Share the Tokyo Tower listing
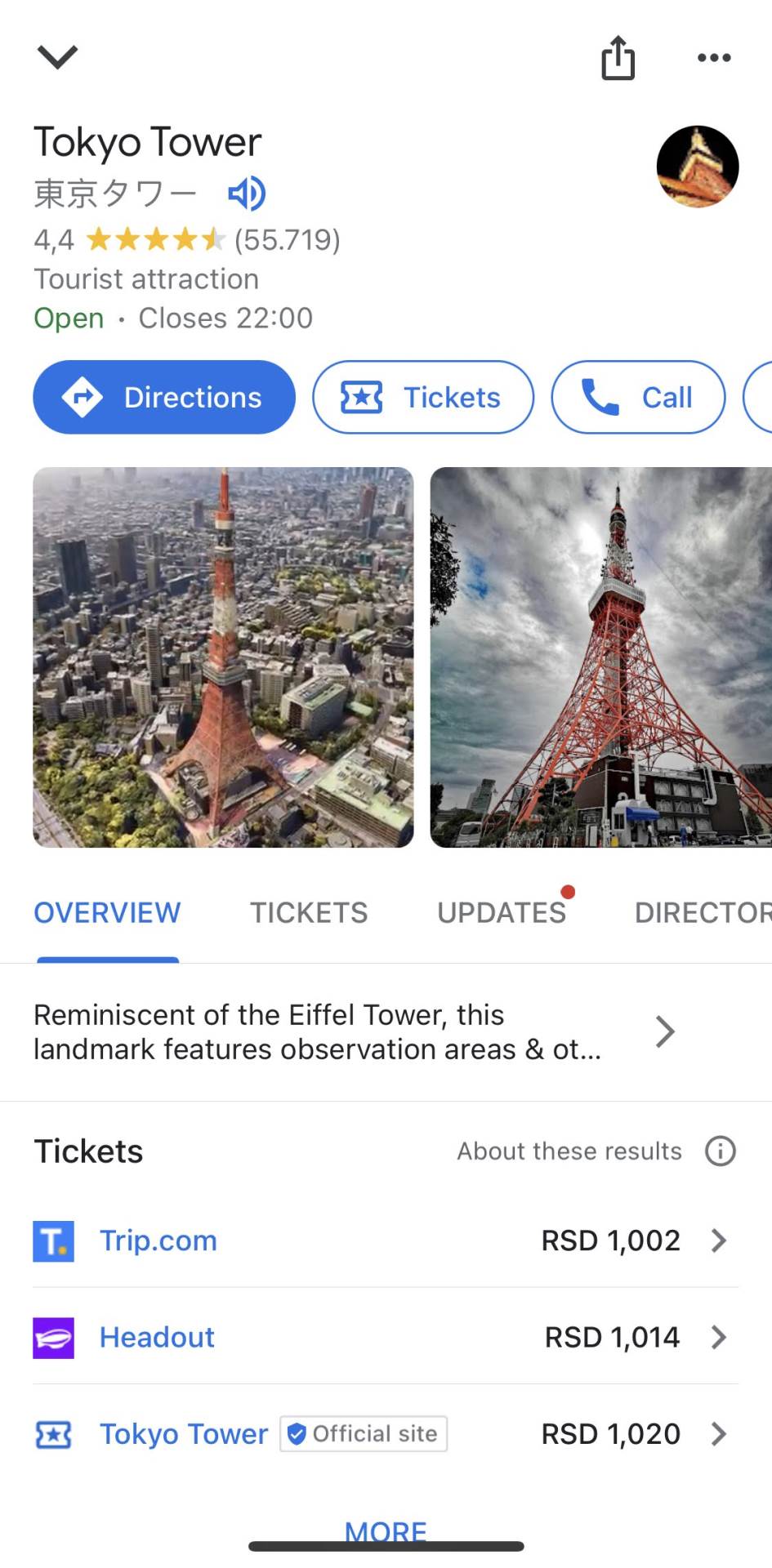 point(618,58)
